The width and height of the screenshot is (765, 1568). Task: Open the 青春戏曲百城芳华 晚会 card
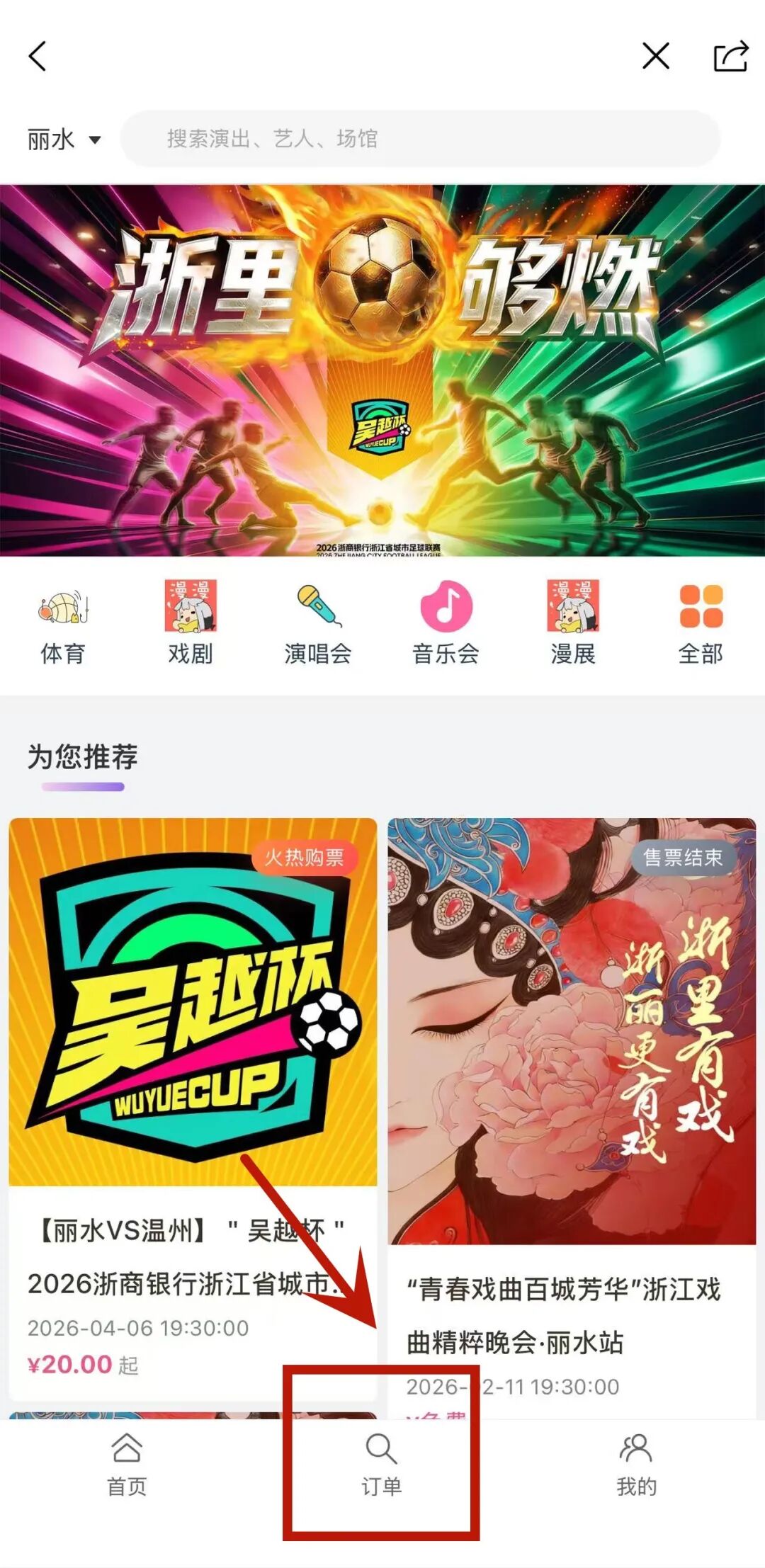pos(572,1119)
